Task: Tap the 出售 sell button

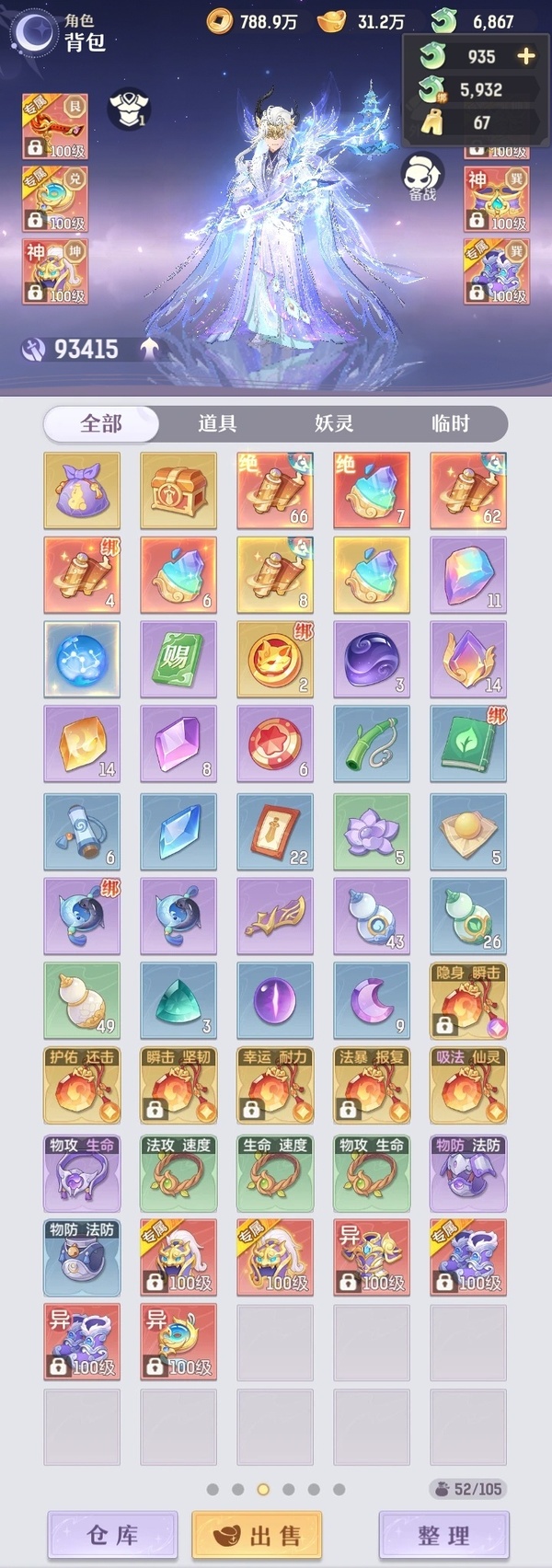Action: point(257,1535)
